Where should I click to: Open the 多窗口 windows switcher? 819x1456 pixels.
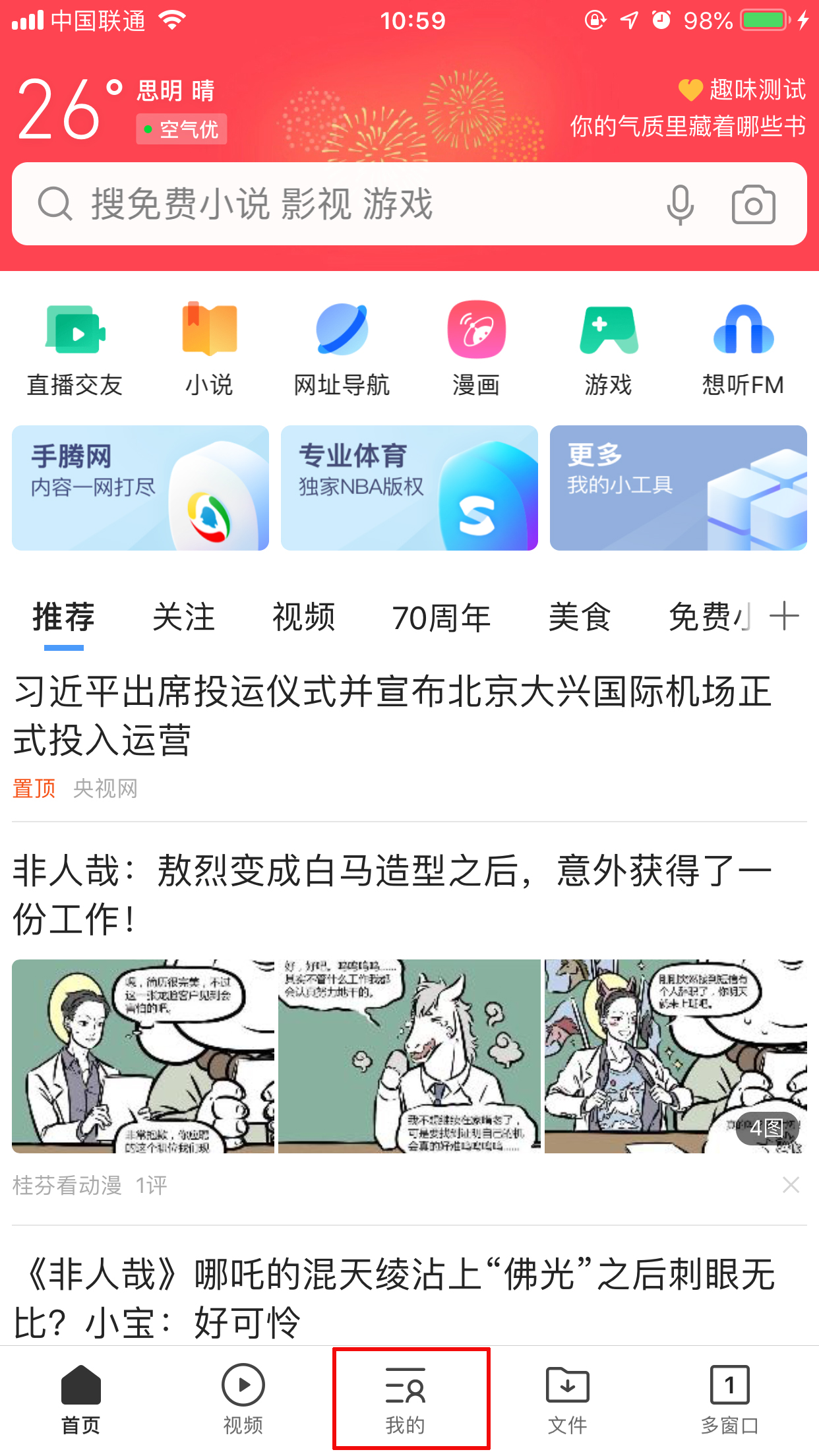729,1399
